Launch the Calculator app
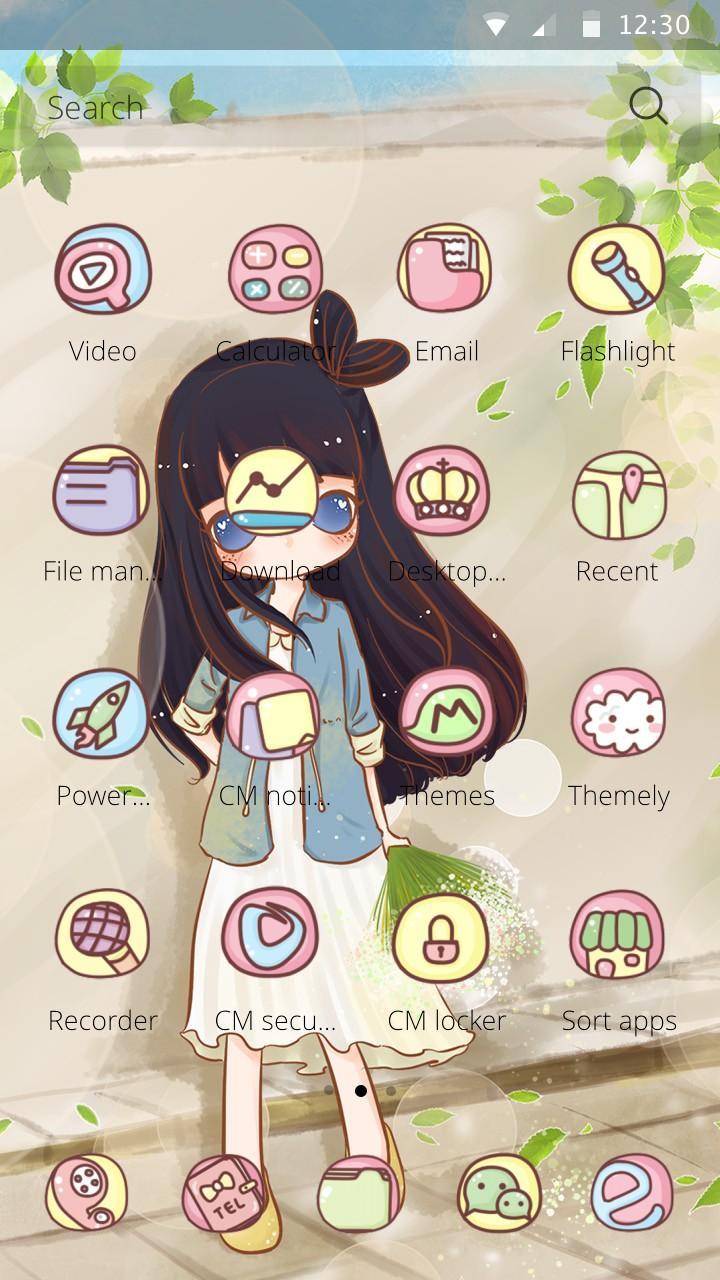This screenshot has width=720, height=1280. [275, 269]
